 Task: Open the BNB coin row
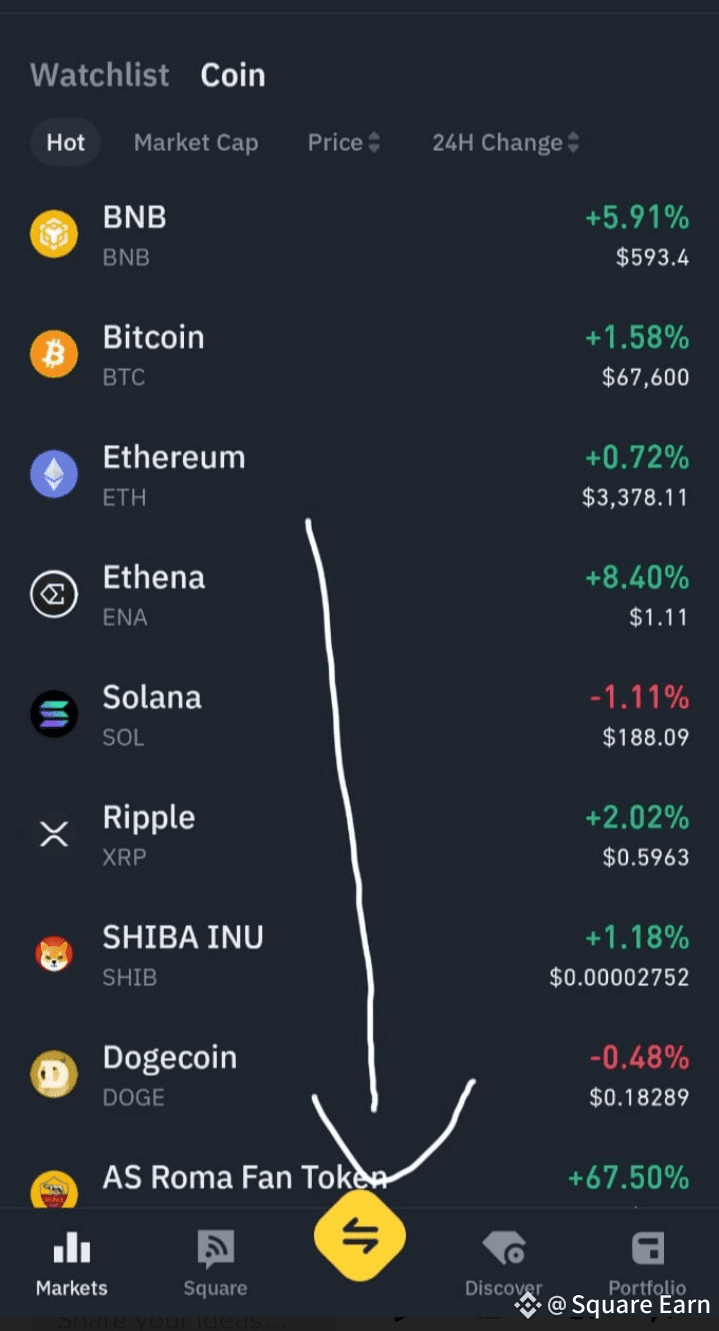pos(359,236)
